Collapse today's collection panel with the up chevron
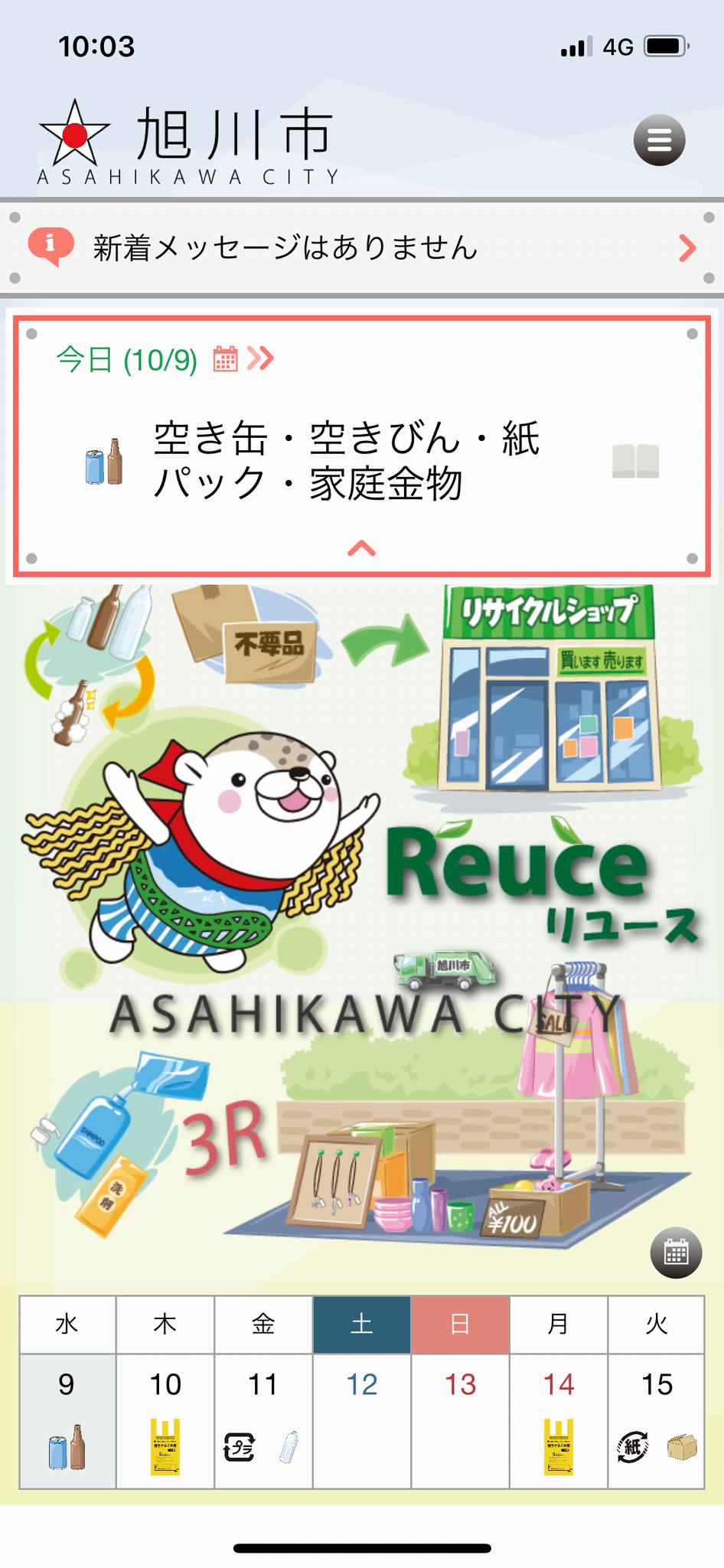 pyautogui.click(x=362, y=548)
